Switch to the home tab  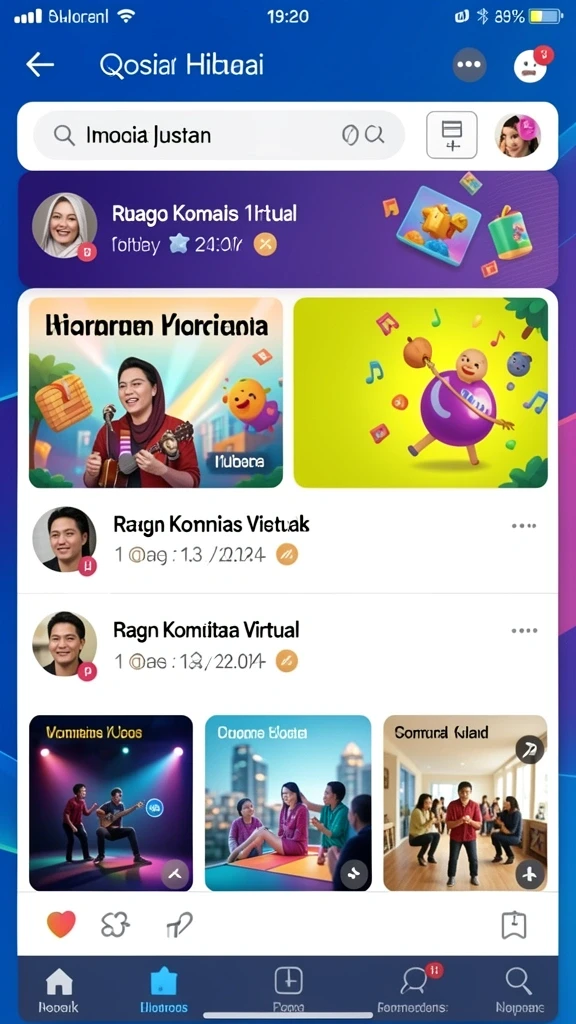[x=59, y=988]
